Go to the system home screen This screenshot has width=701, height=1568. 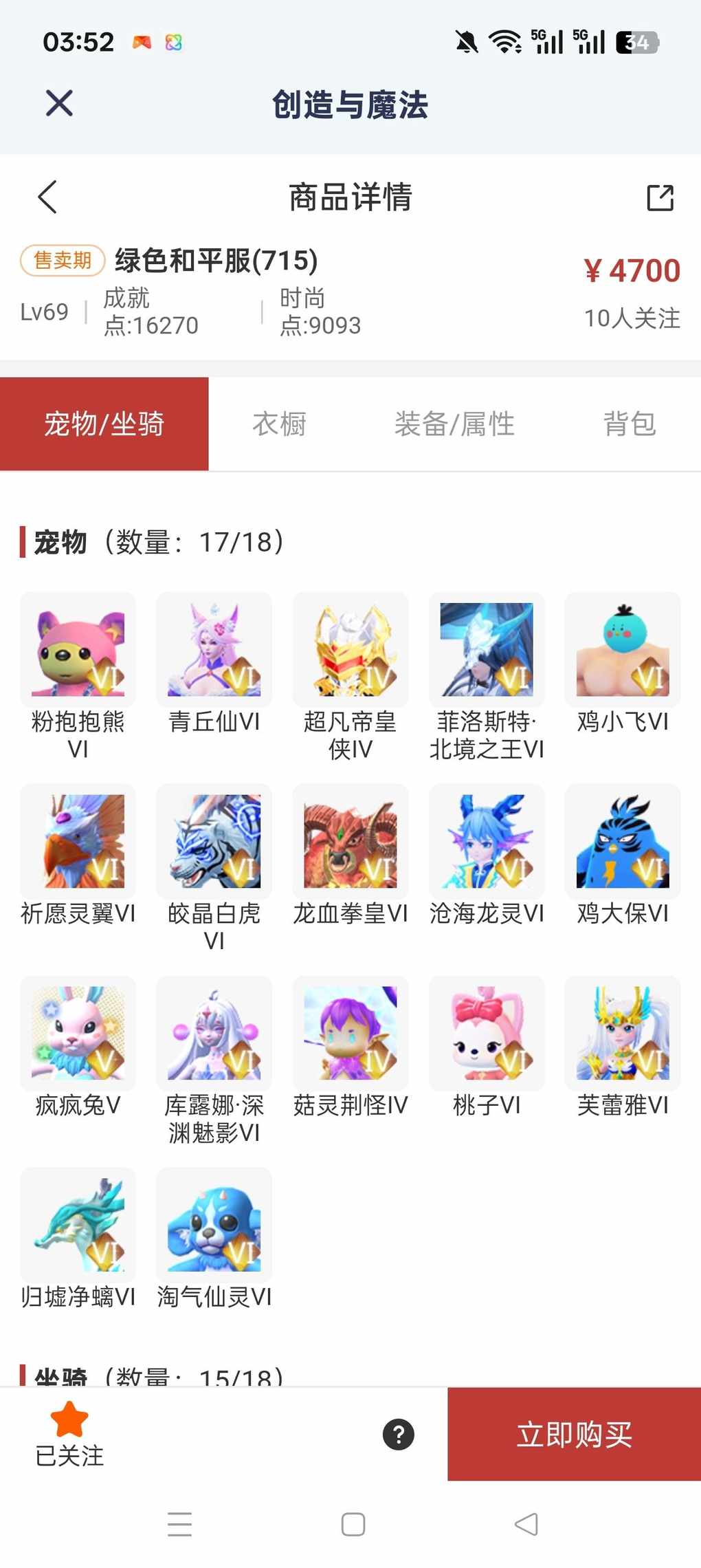(x=353, y=1525)
